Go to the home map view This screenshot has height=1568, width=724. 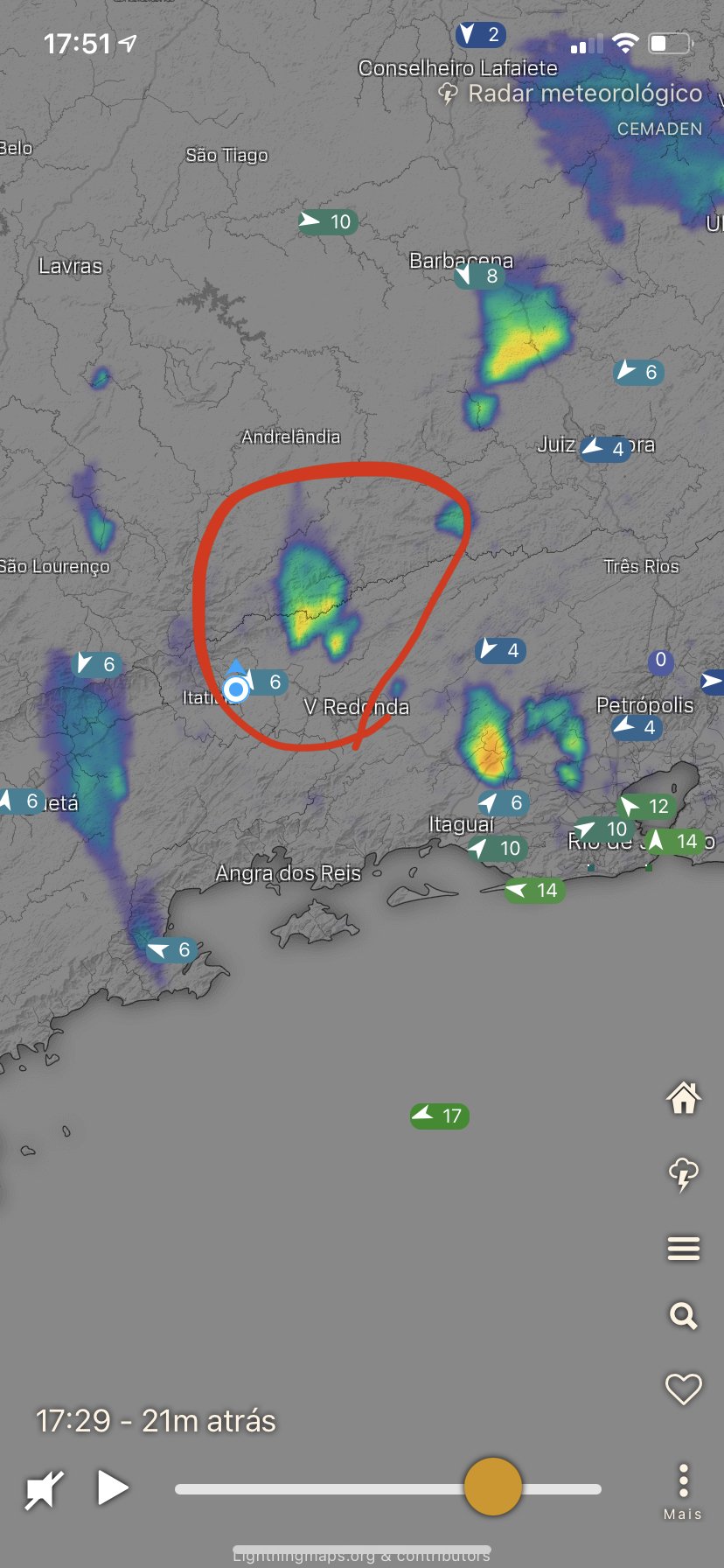point(684,1097)
